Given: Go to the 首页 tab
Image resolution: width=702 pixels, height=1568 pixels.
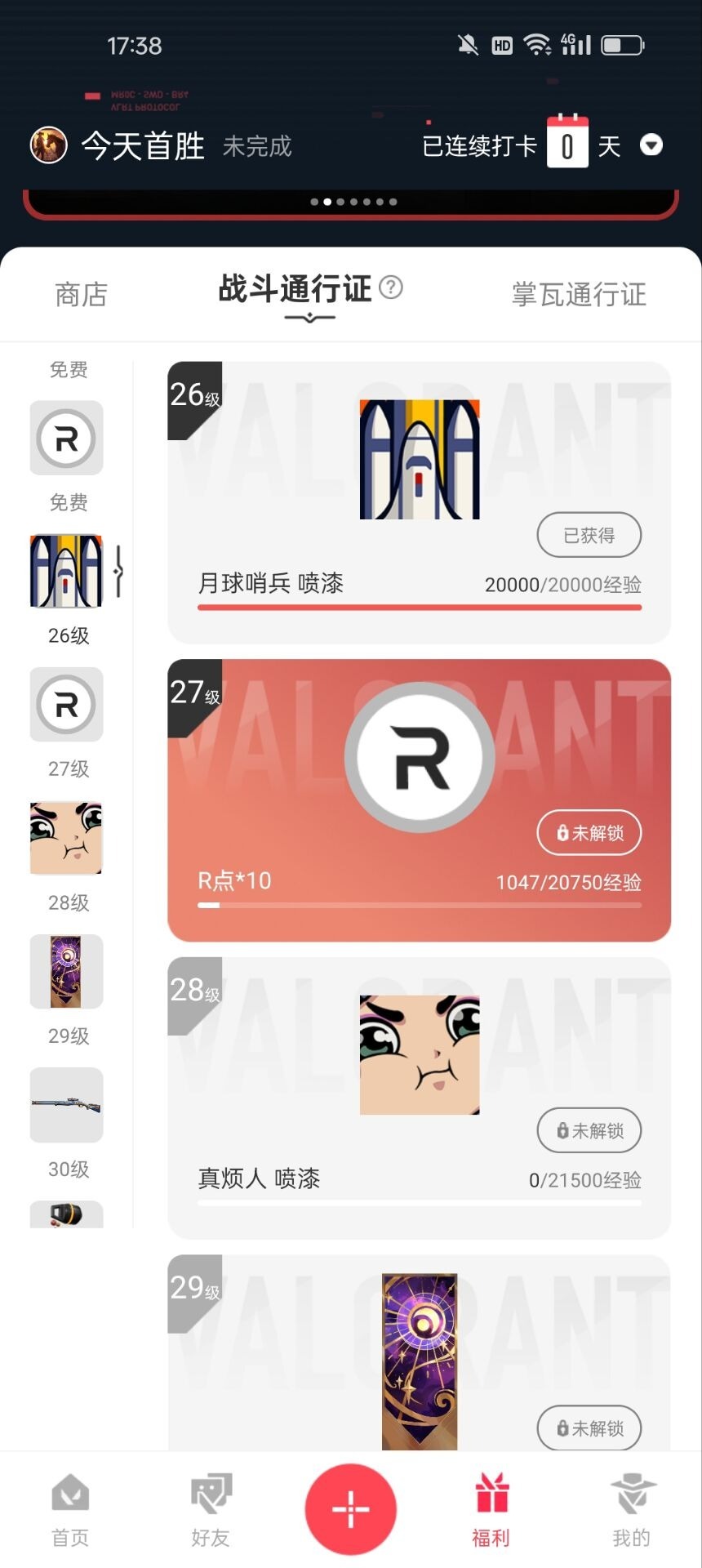Looking at the screenshot, I should pyautogui.click(x=70, y=1509).
